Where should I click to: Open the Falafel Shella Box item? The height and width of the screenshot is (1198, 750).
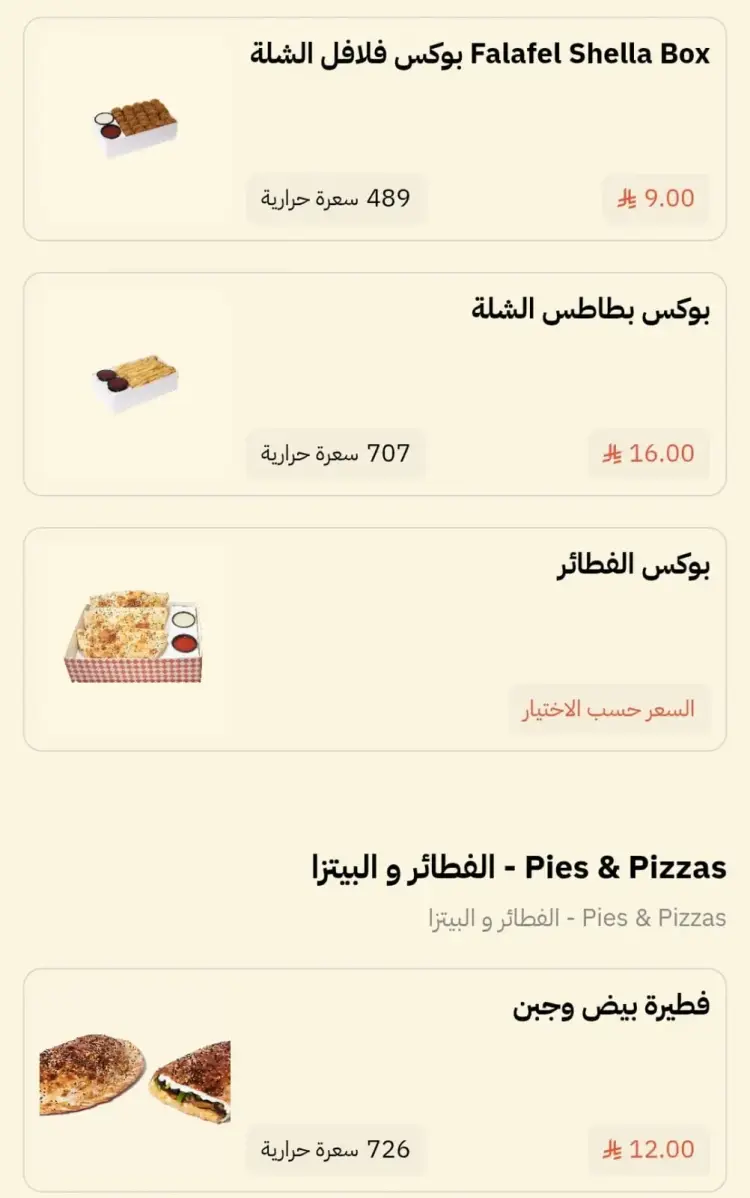[x=375, y=129]
